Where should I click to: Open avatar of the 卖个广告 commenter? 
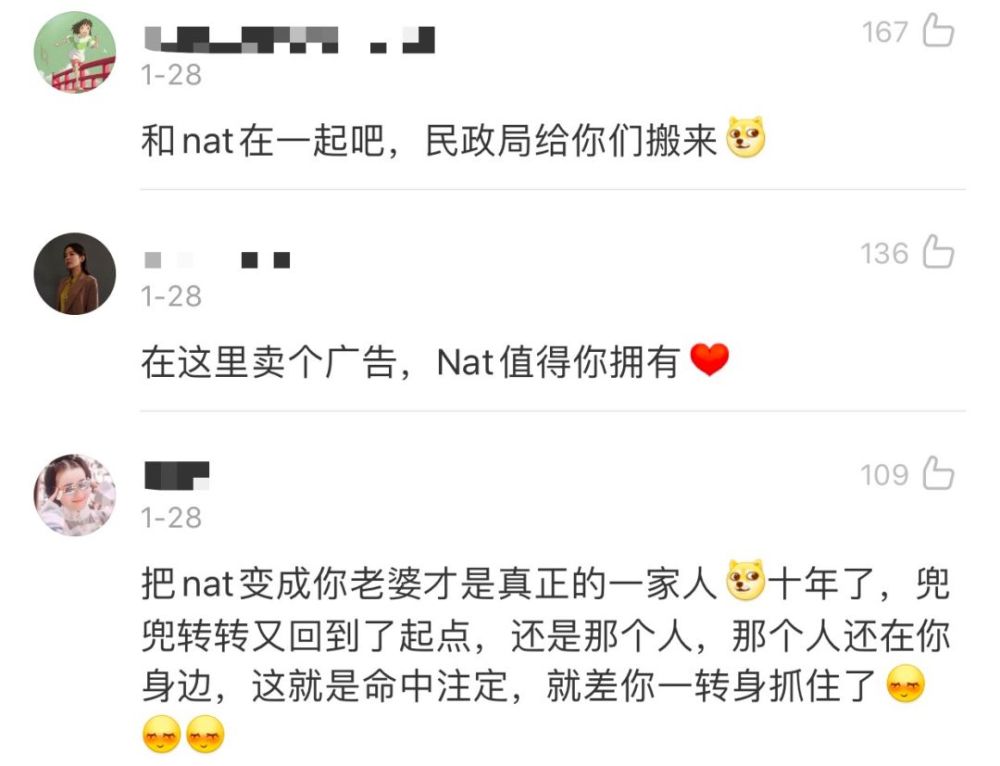(75, 273)
